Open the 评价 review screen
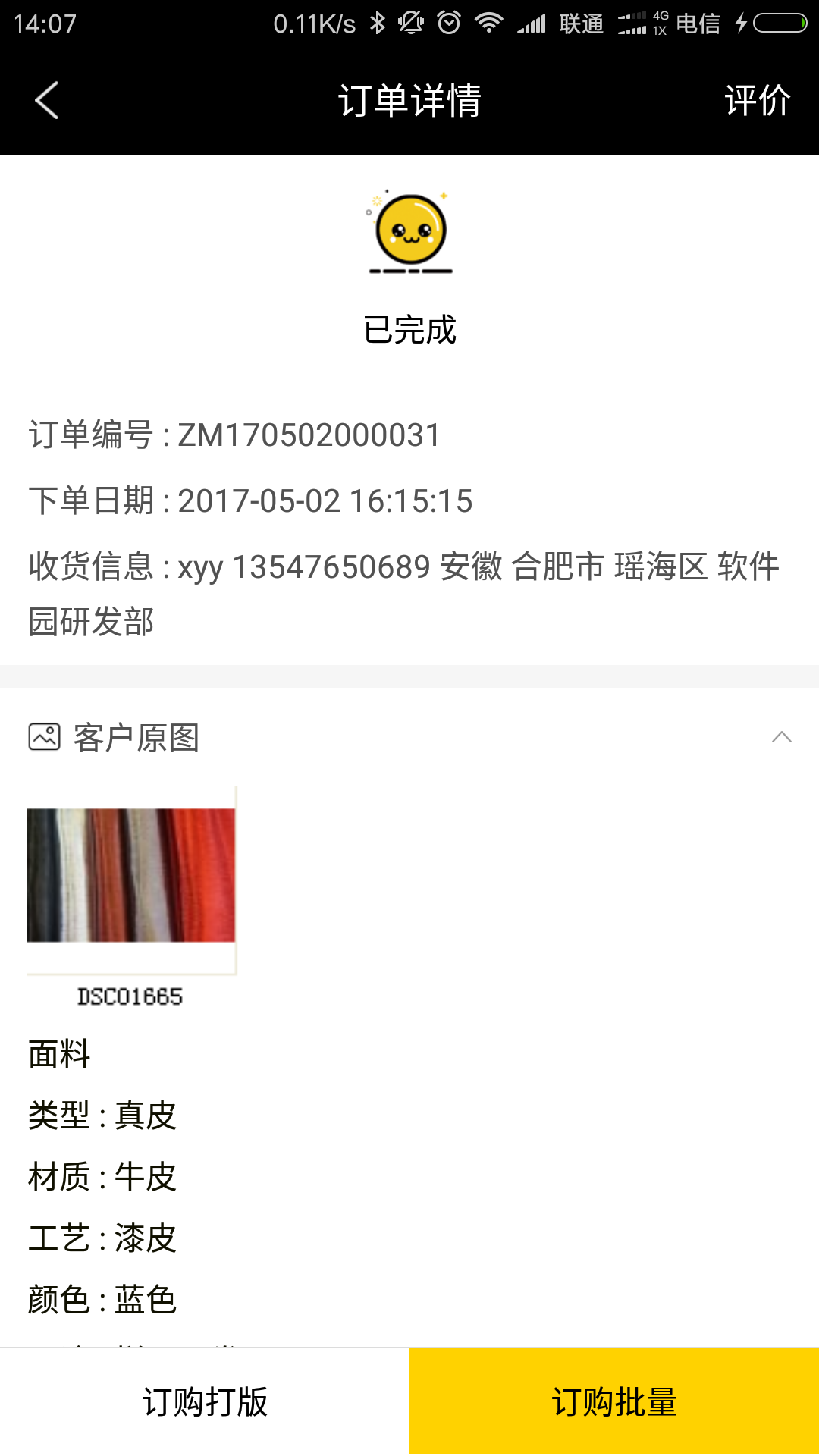This screenshot has height=1456, width=819. pyautogui.click(x=758, y=99)
